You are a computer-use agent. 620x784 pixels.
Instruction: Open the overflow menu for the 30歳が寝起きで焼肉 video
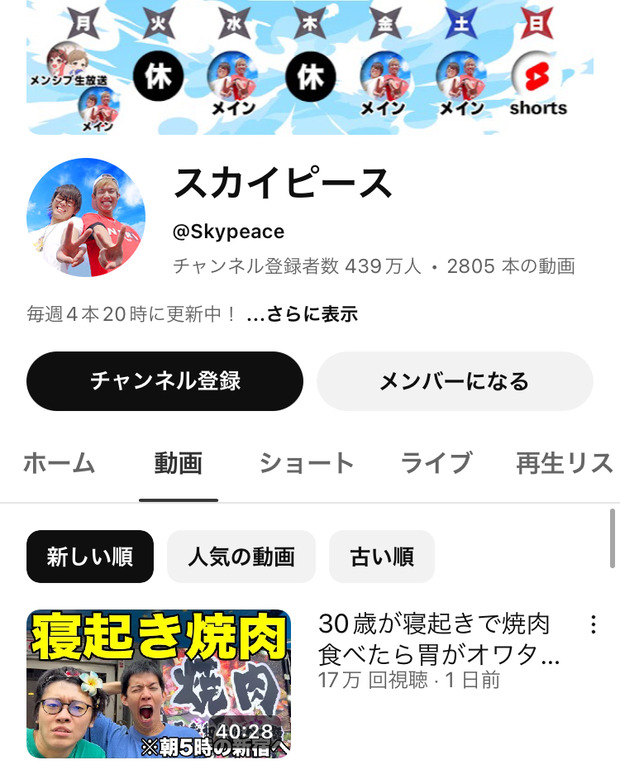[593, 625]
